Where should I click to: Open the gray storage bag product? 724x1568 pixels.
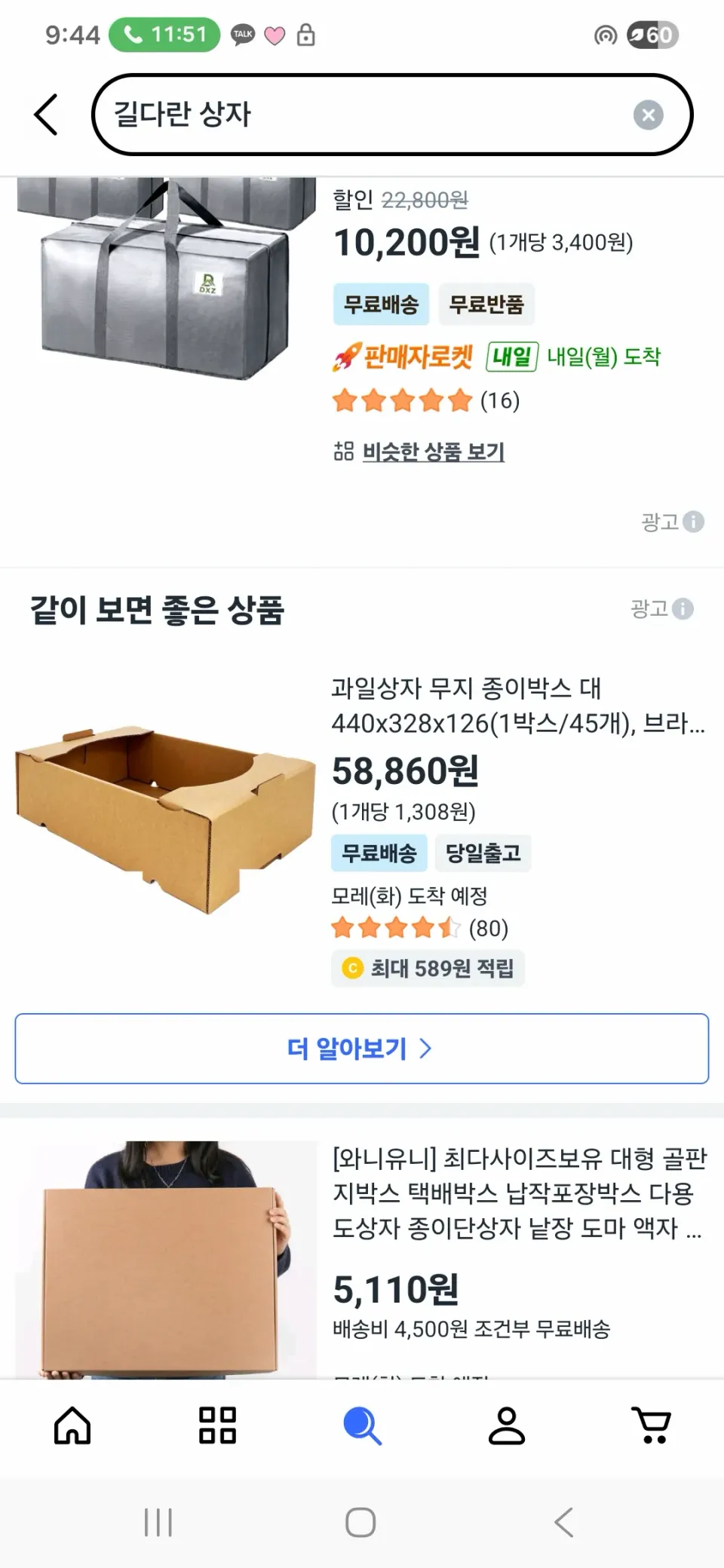(166, 279)
